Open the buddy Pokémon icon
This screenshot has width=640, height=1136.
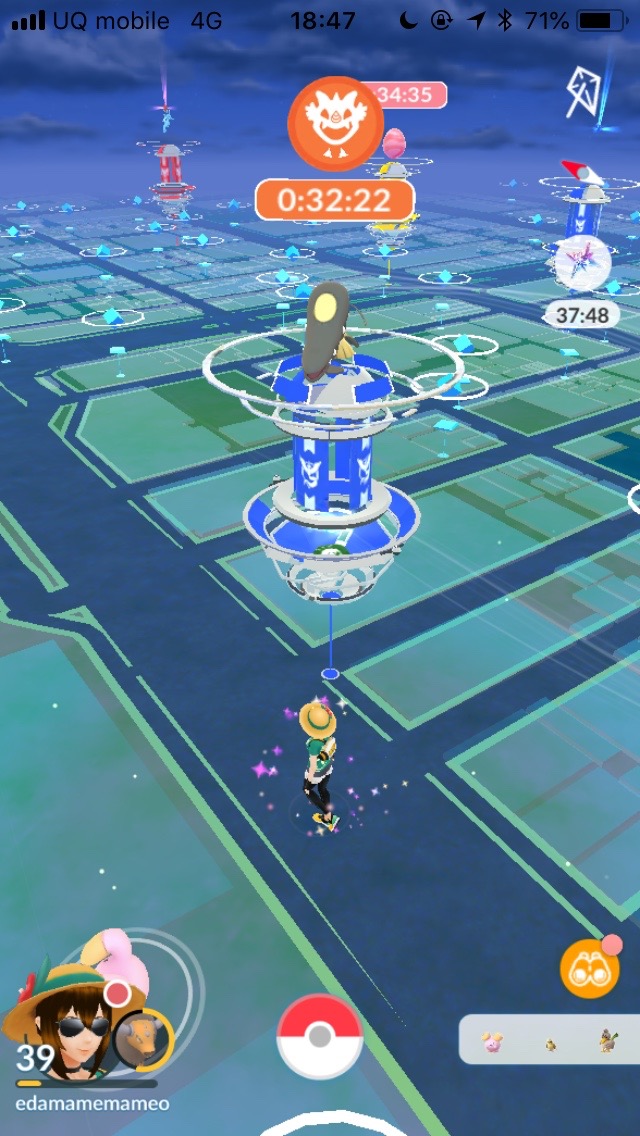[x=142, y=1040]
